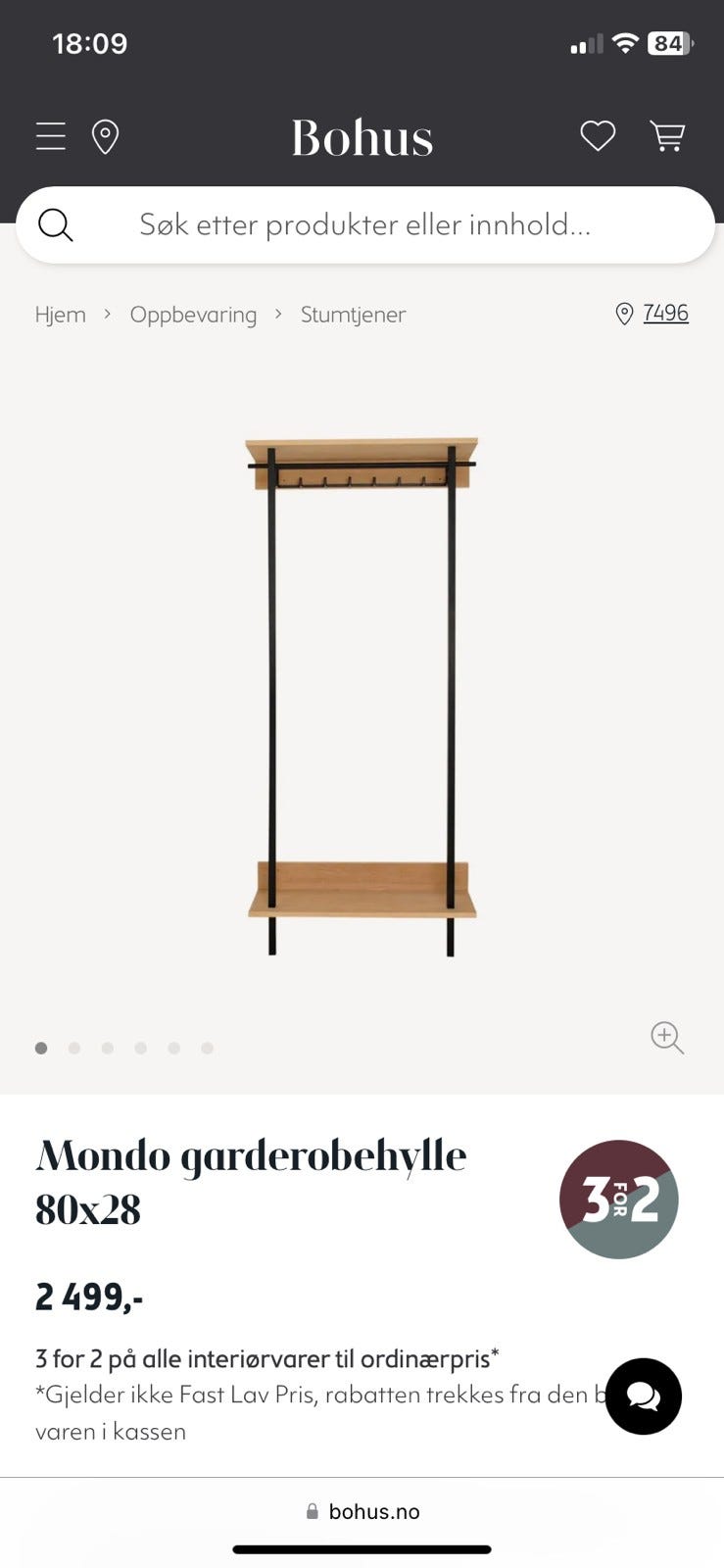Open the Mondo garderobehylle product image

362,696
